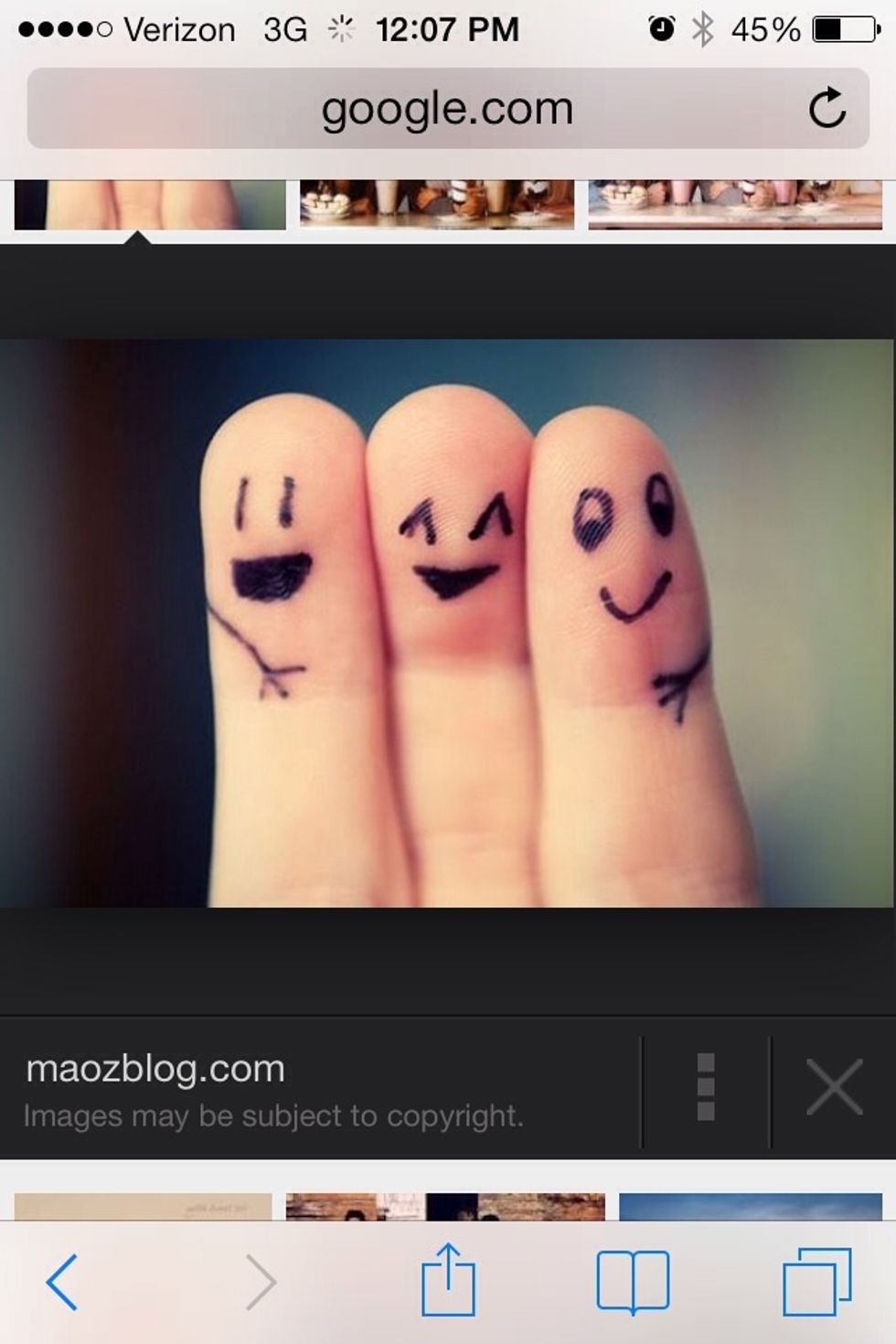896x1344 pixels.
Task: Open the Safari share sheet
Action: tap(448, 1280)
